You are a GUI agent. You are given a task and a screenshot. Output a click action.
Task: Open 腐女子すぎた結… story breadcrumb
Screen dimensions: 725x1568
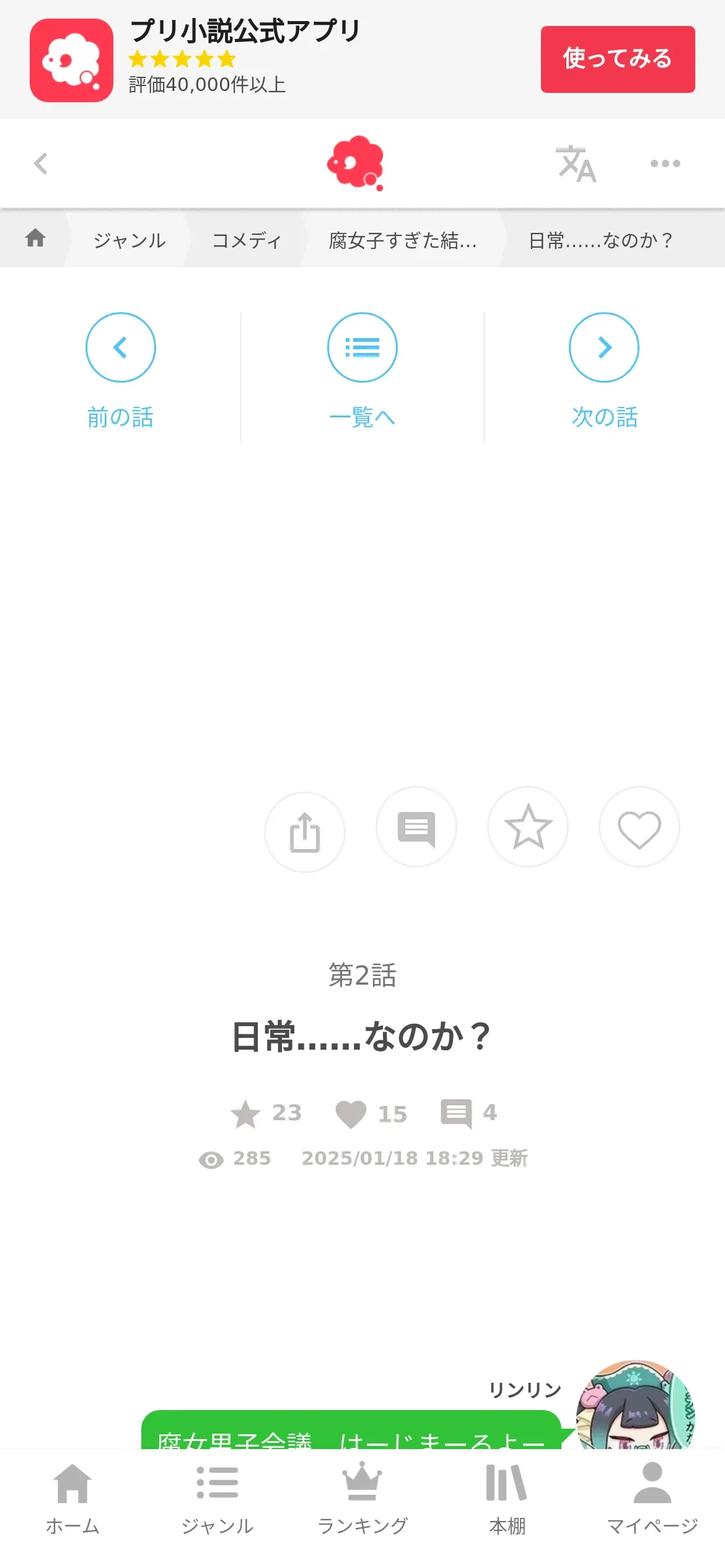(403, 240)
